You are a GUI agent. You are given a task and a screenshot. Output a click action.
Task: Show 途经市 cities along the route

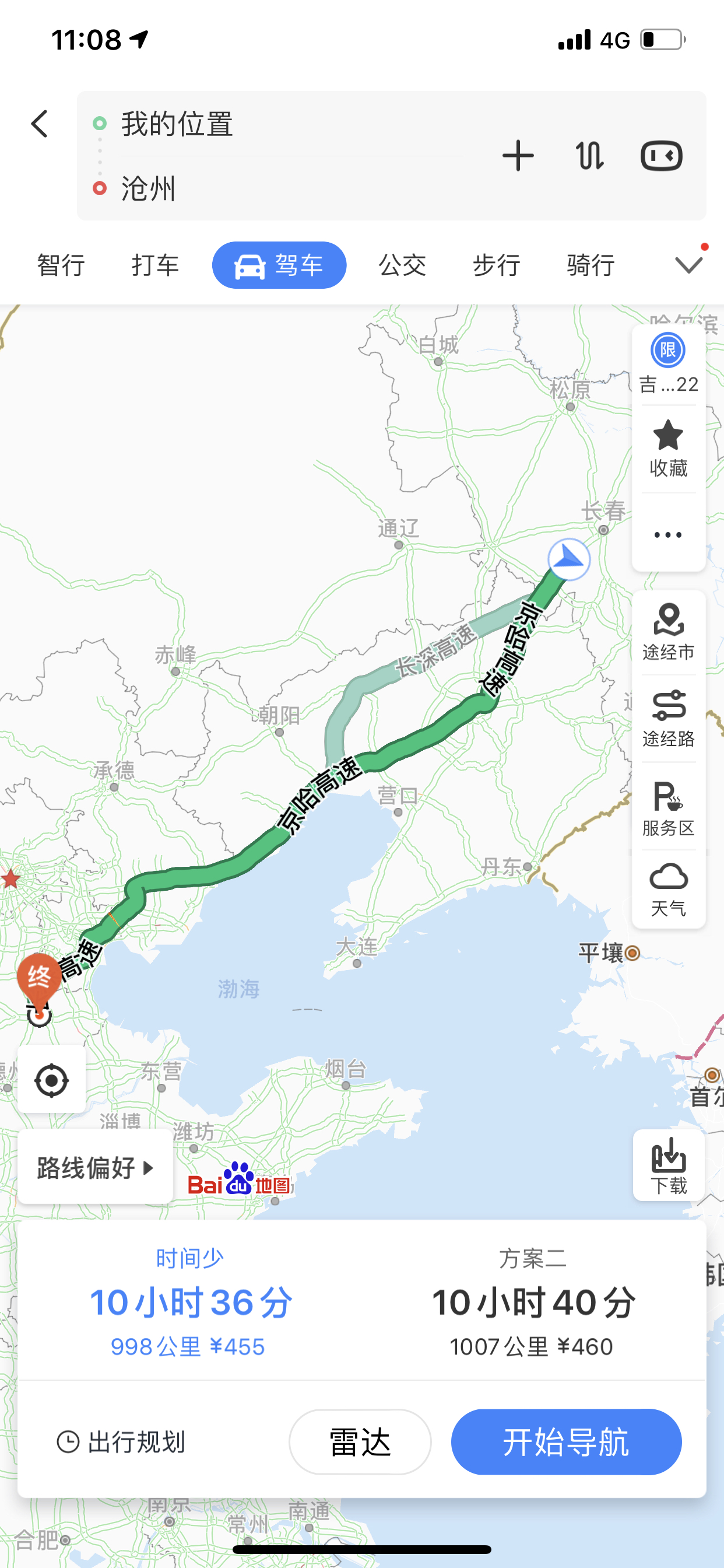668,632
